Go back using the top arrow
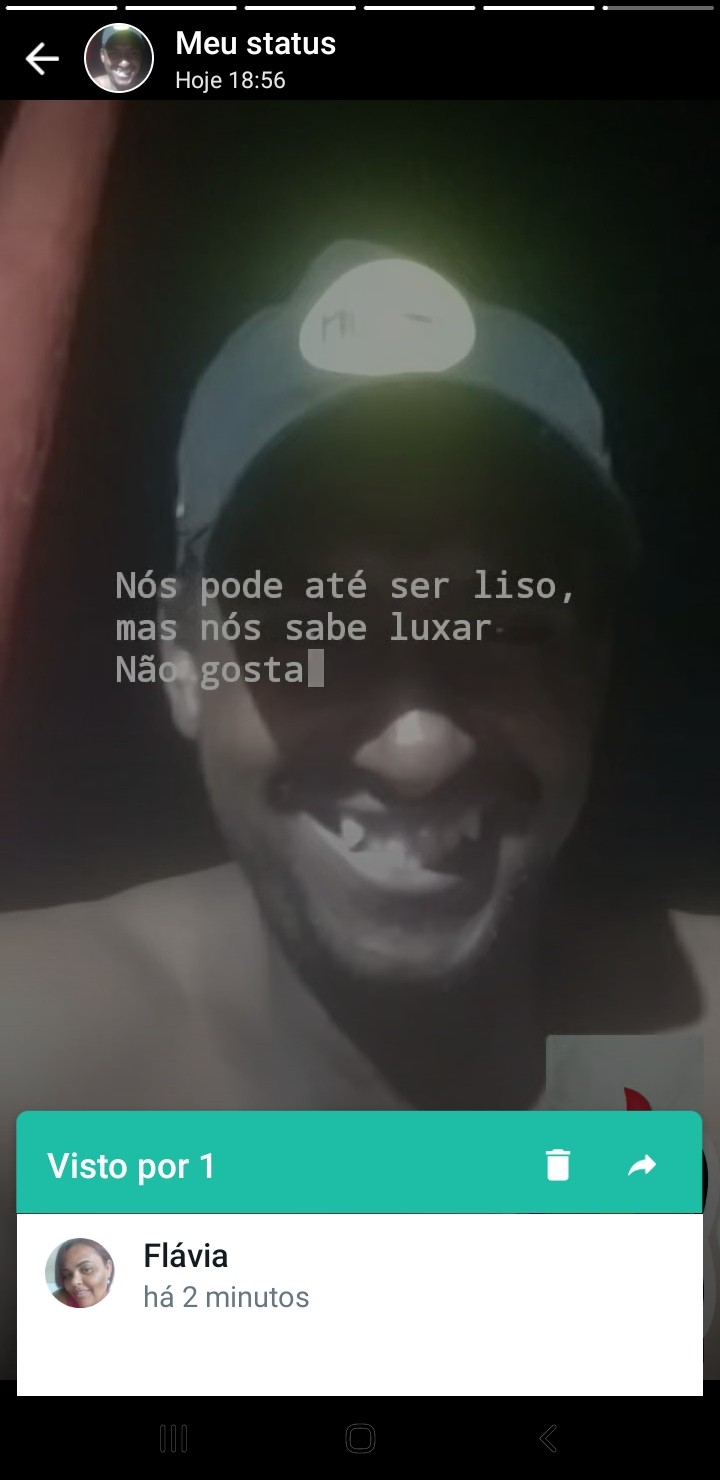Image resolution: width=720 pixels, height=1480 pixels. click(42, 59)
